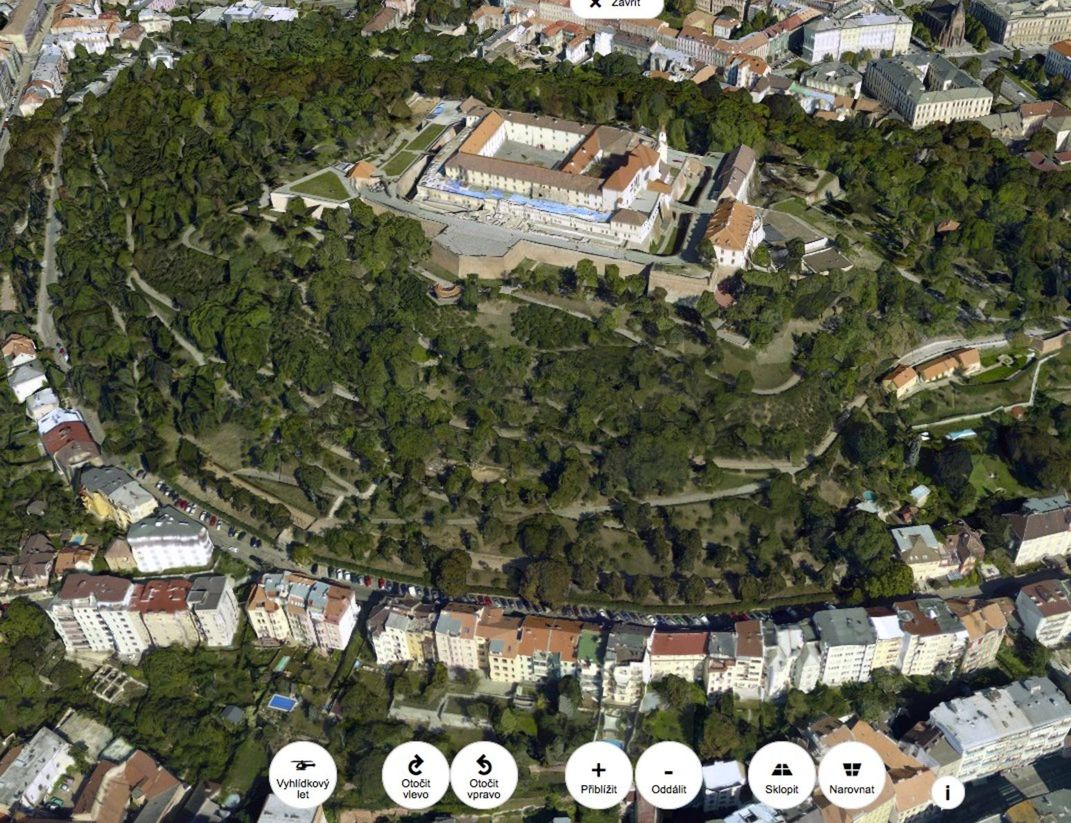Viewport: 1071px width, 823px height.
Task: Open the info icon
Action: click(947, 793)
